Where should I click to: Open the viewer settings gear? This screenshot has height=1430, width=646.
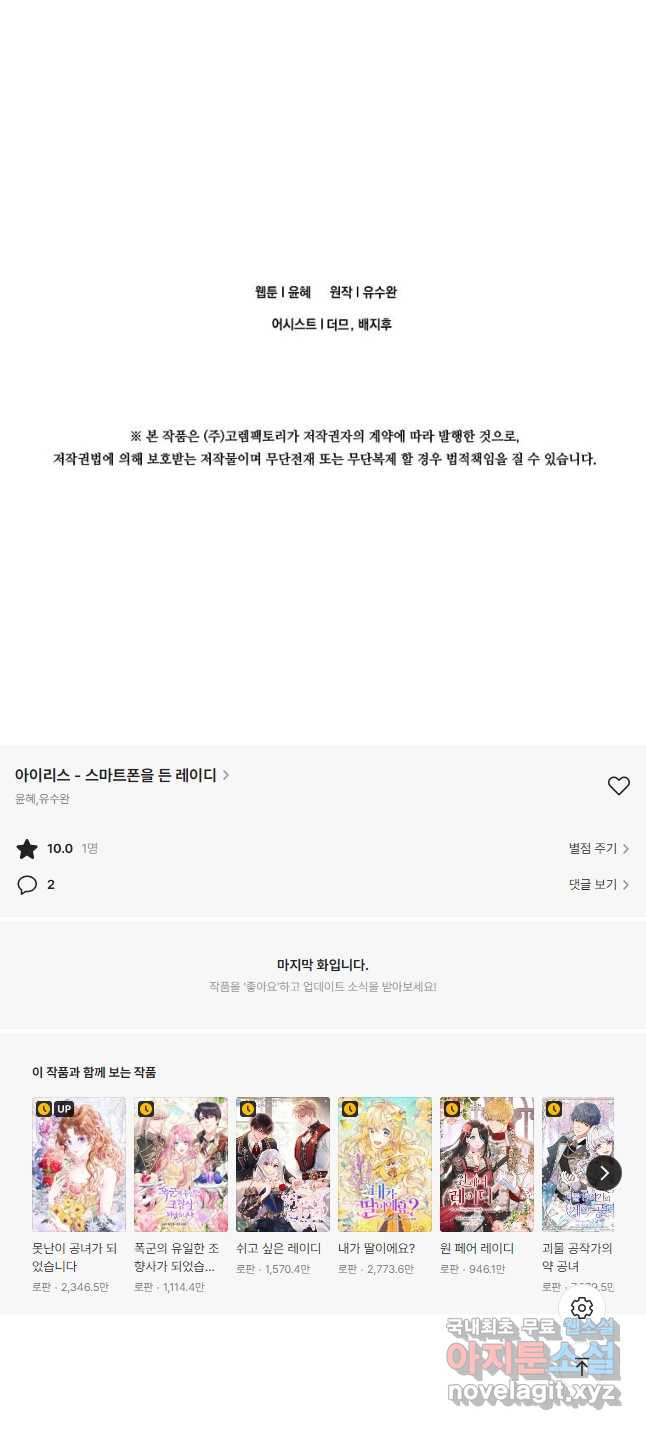pyautogui.click(x=582, y=1308)
